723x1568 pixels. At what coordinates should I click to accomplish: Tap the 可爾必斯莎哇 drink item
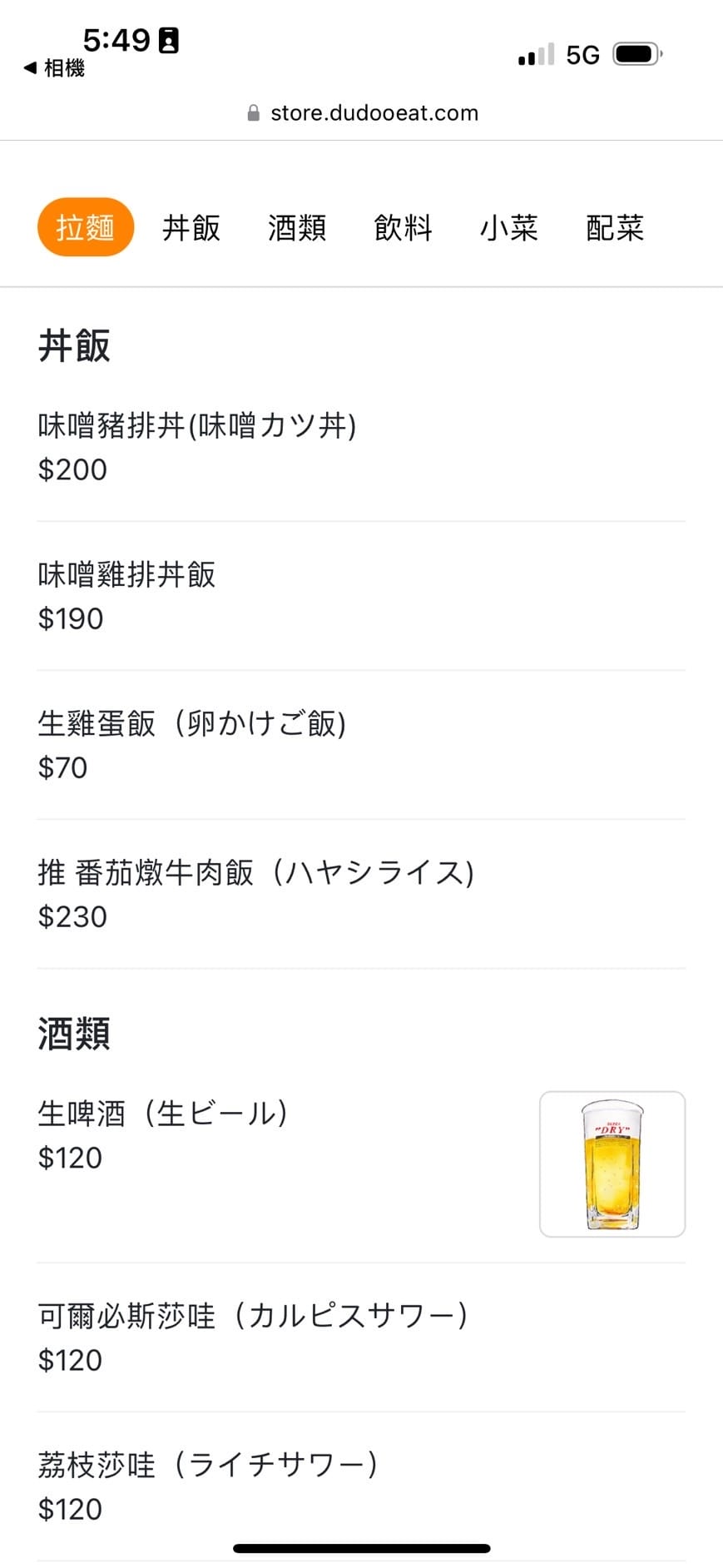click(x=254, y=1337)
